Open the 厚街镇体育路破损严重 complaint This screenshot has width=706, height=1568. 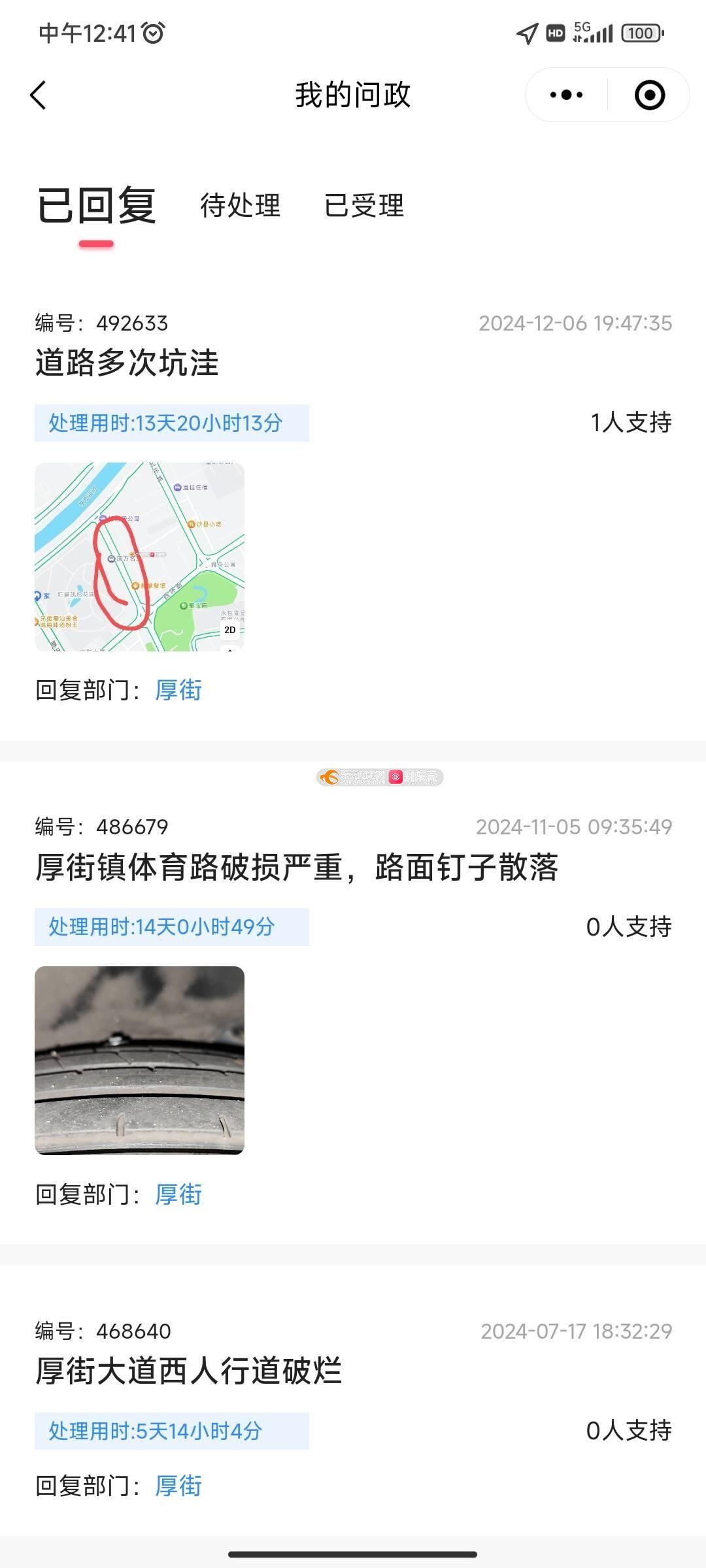pos(297,867)
